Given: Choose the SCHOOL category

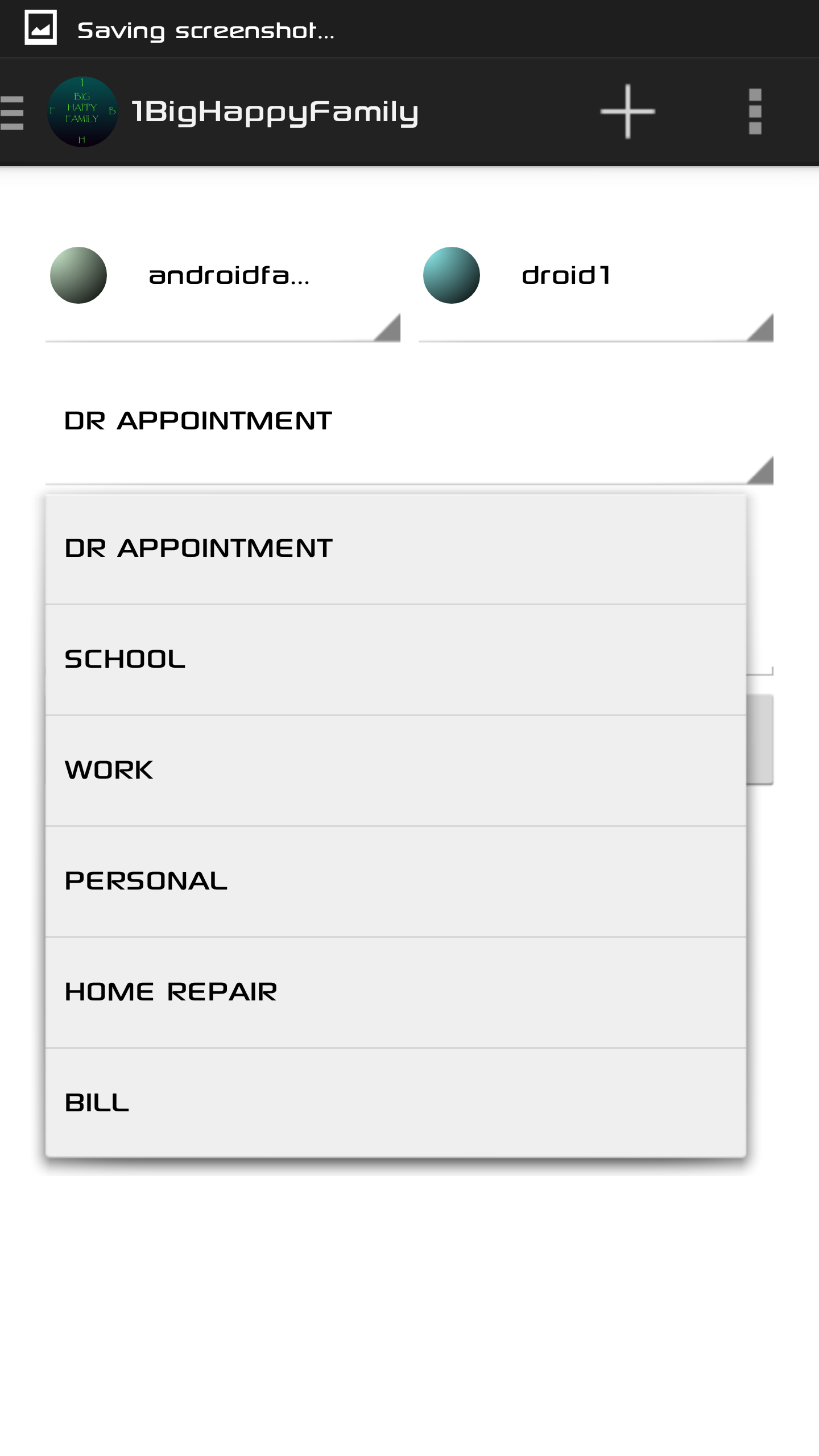Looking at the screenshot, I should point(395,660).
